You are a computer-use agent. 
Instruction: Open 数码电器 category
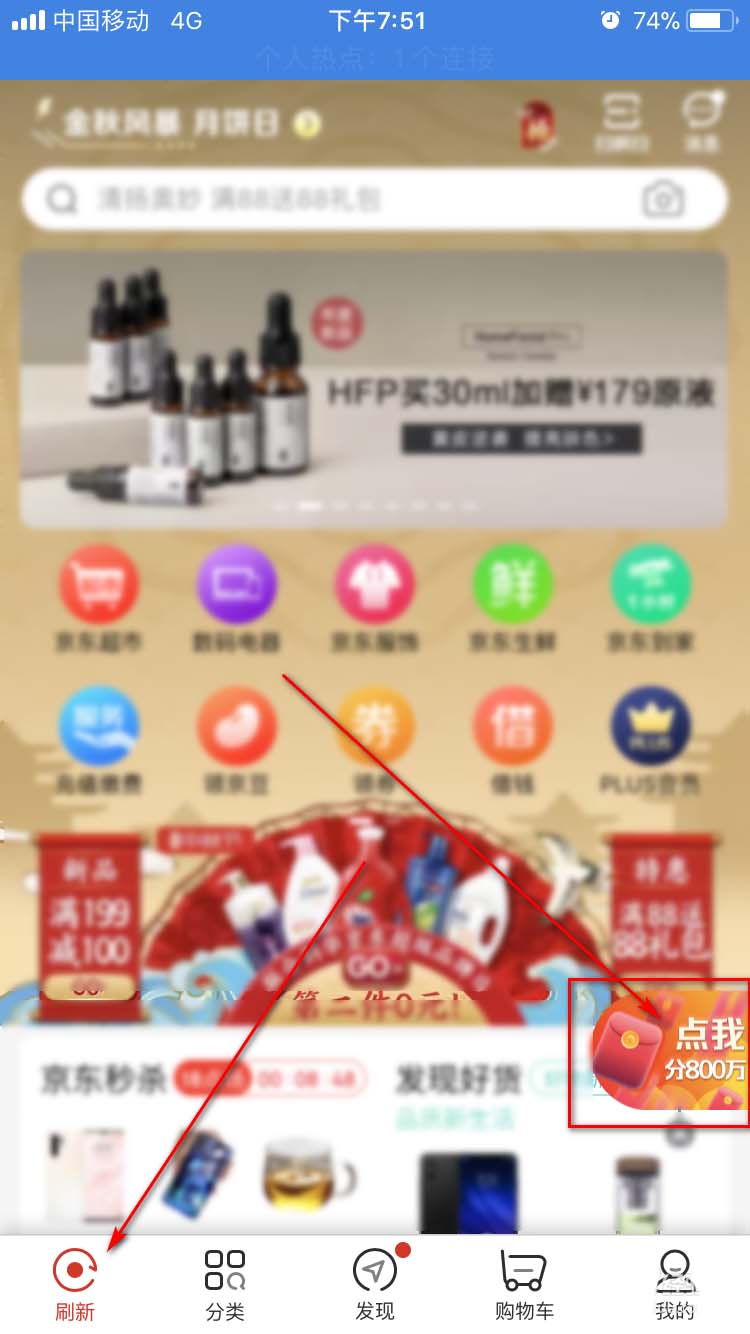click(236, 600)
